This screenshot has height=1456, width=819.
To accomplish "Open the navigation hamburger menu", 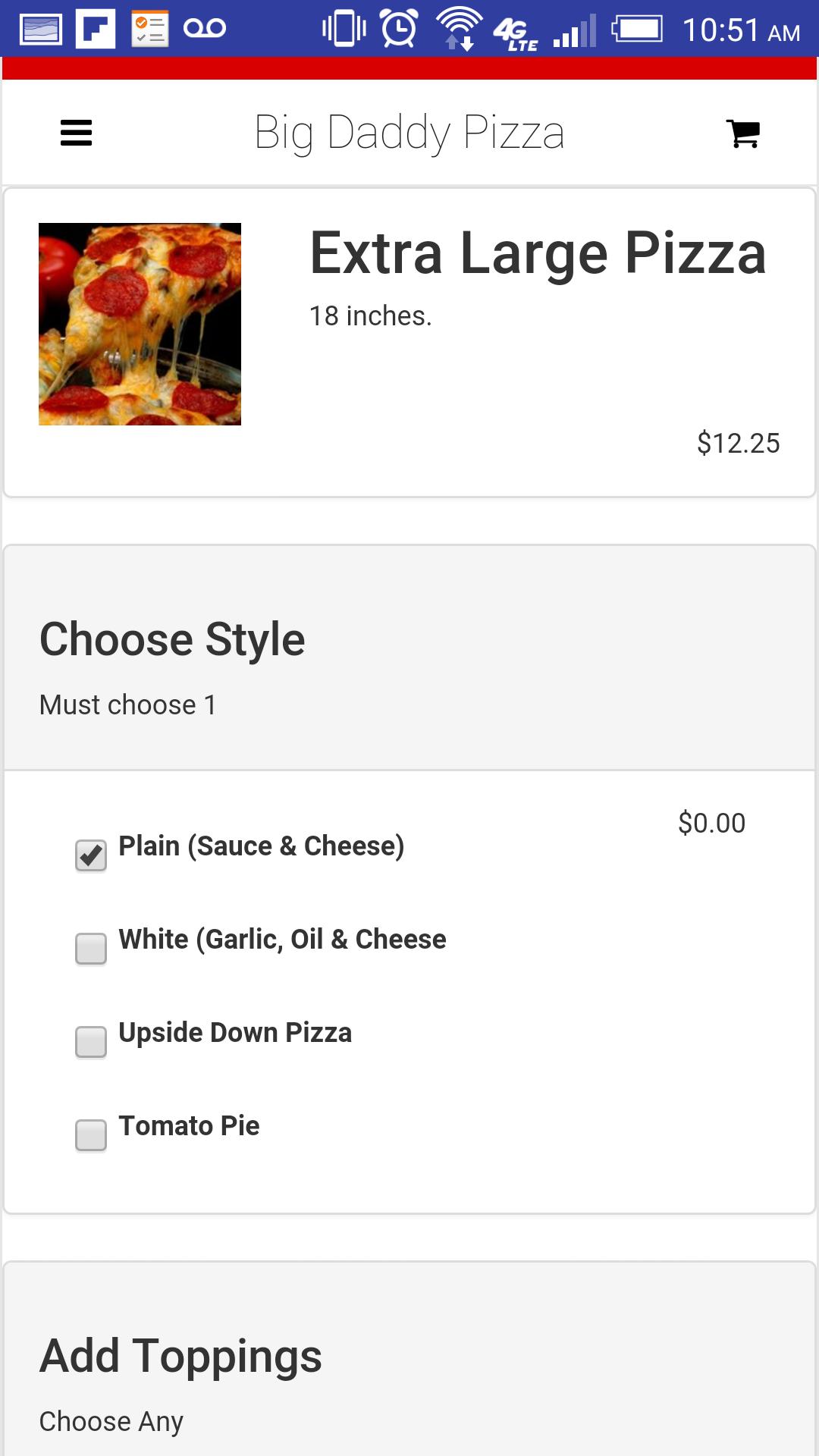I will pyautogui.click(x=76, y=133).
